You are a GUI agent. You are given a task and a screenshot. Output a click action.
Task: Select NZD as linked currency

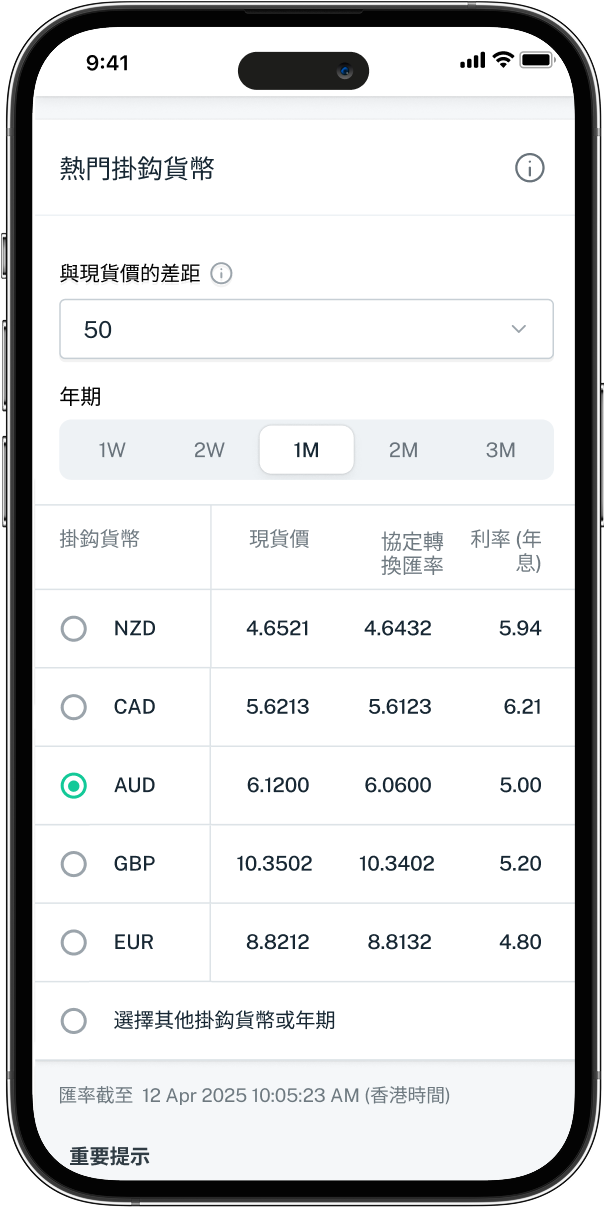[74, 628]
